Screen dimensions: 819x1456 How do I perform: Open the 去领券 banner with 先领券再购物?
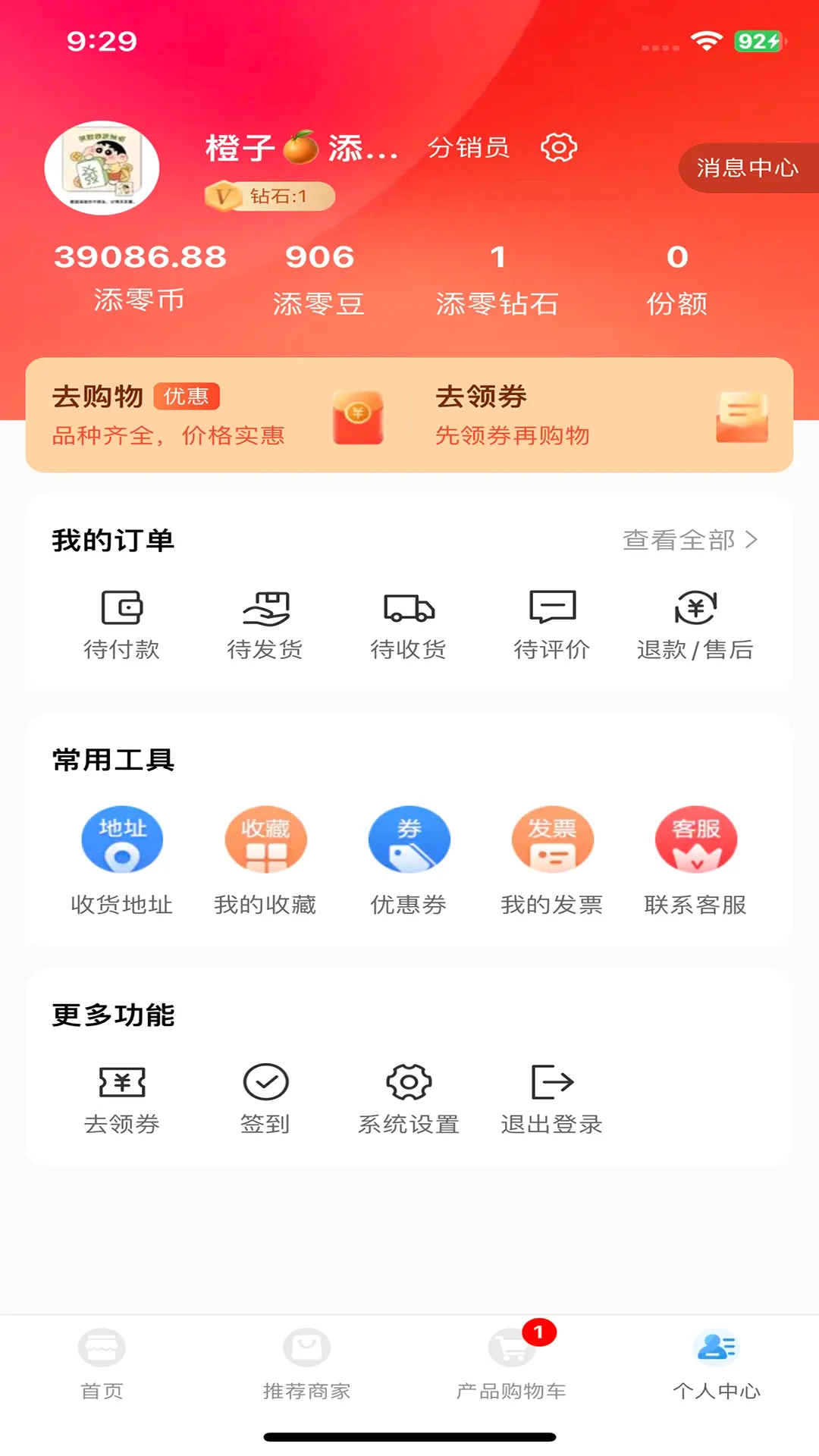click(602, 415)
